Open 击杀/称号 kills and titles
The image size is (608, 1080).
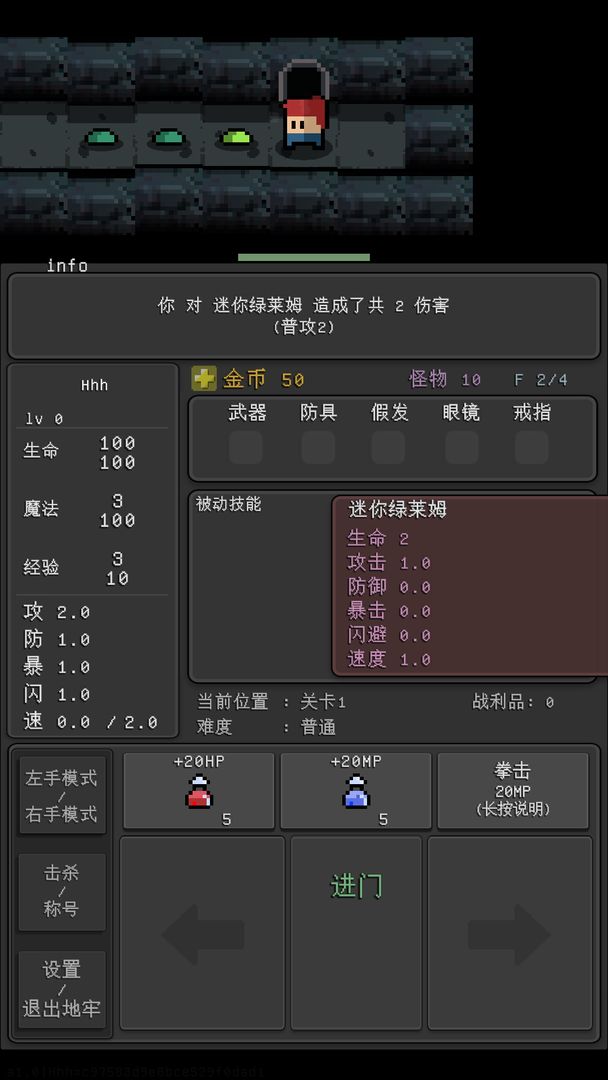pos(62,891)
